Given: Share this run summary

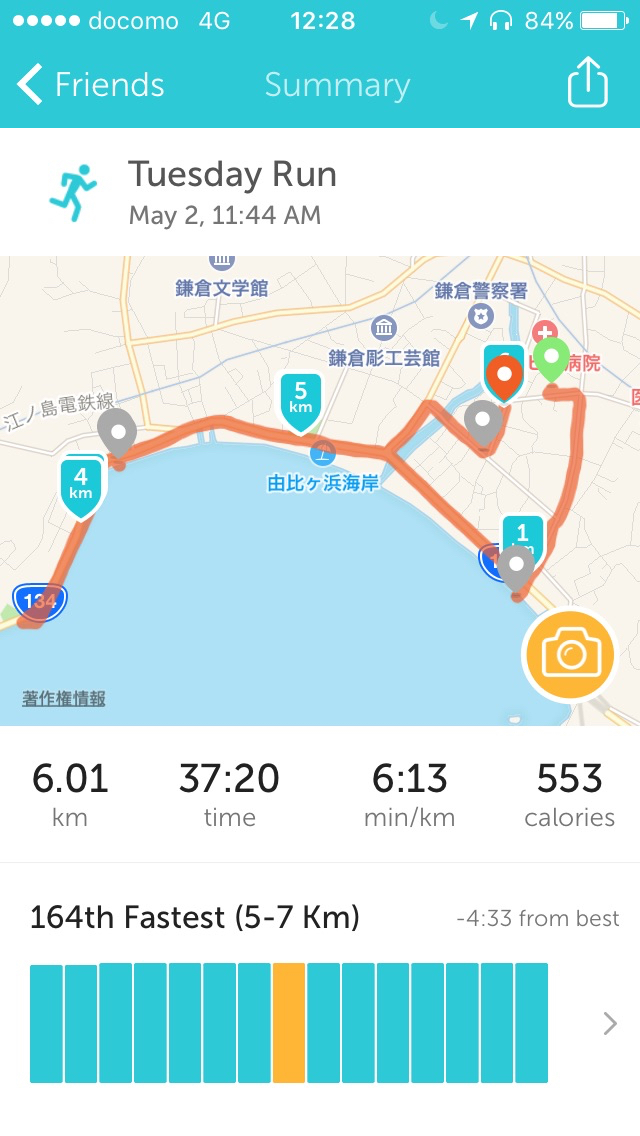Looking at the screenshot, I should (587, 84).
